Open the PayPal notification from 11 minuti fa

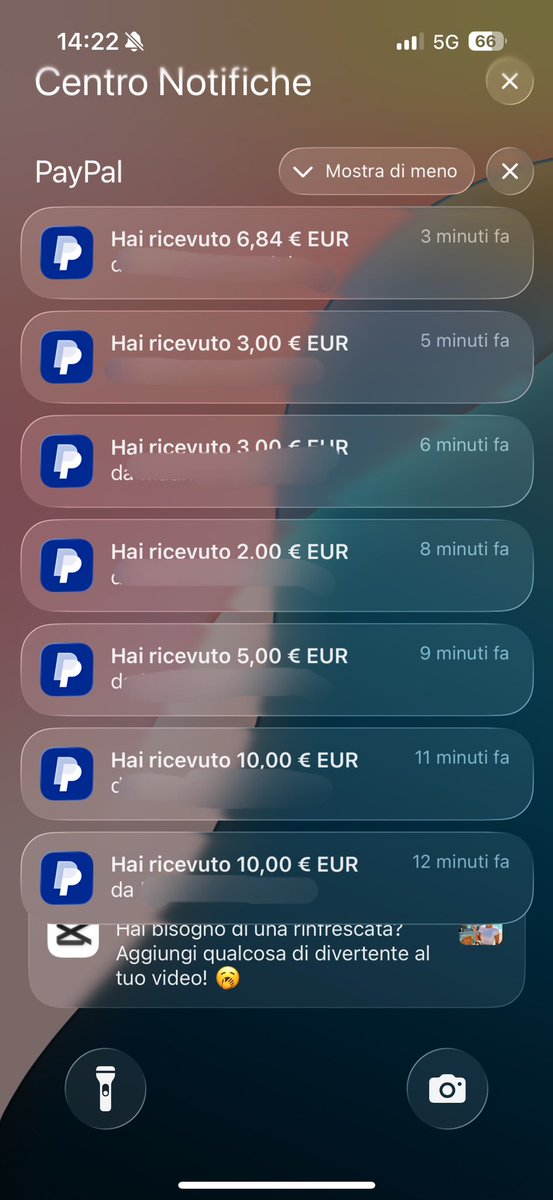(276, 774)
